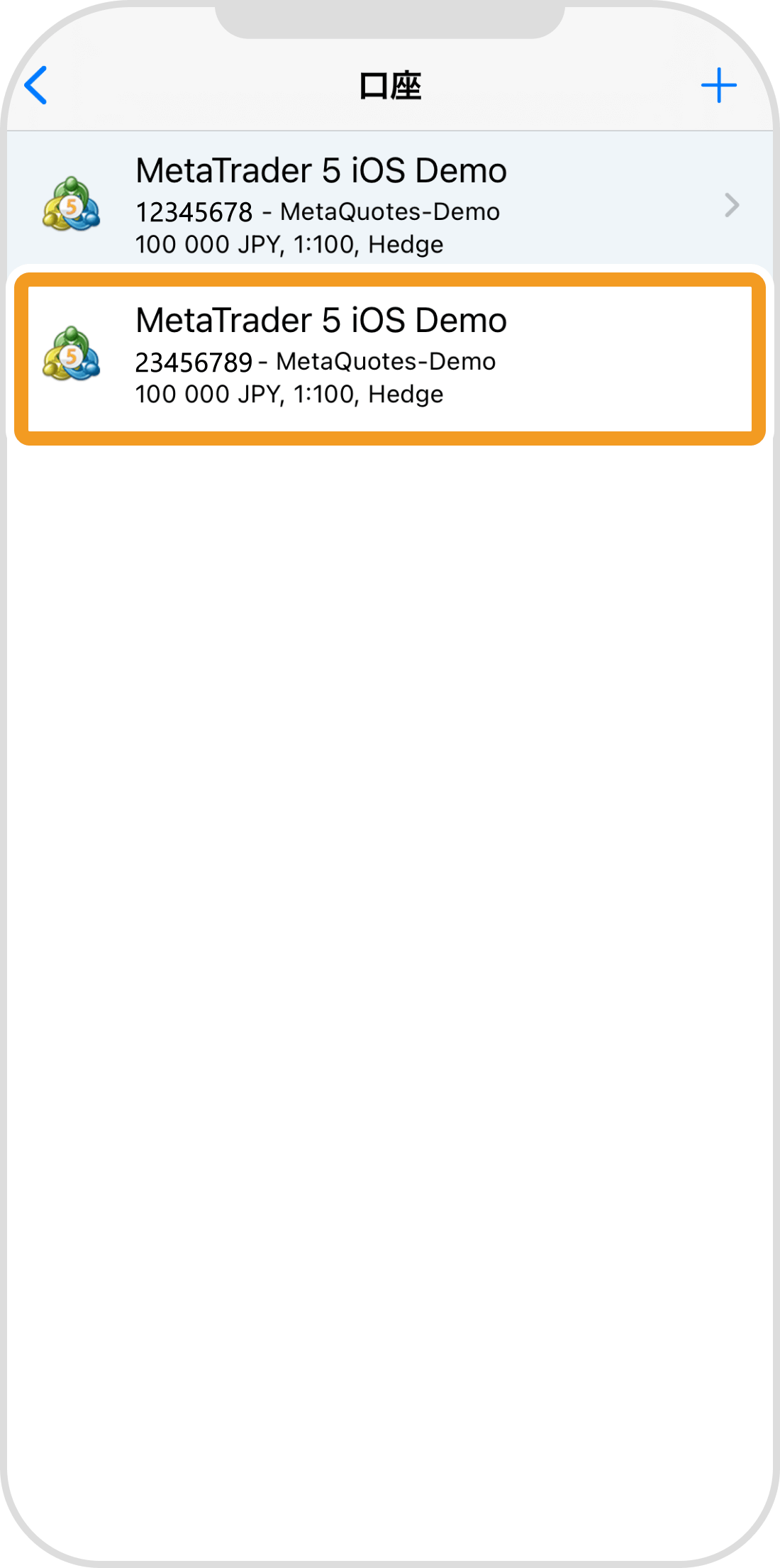Select account 23456789 MetaQuotes-Demo
Viewport: 780px width, 1568px height.
[x=389, y=357]
